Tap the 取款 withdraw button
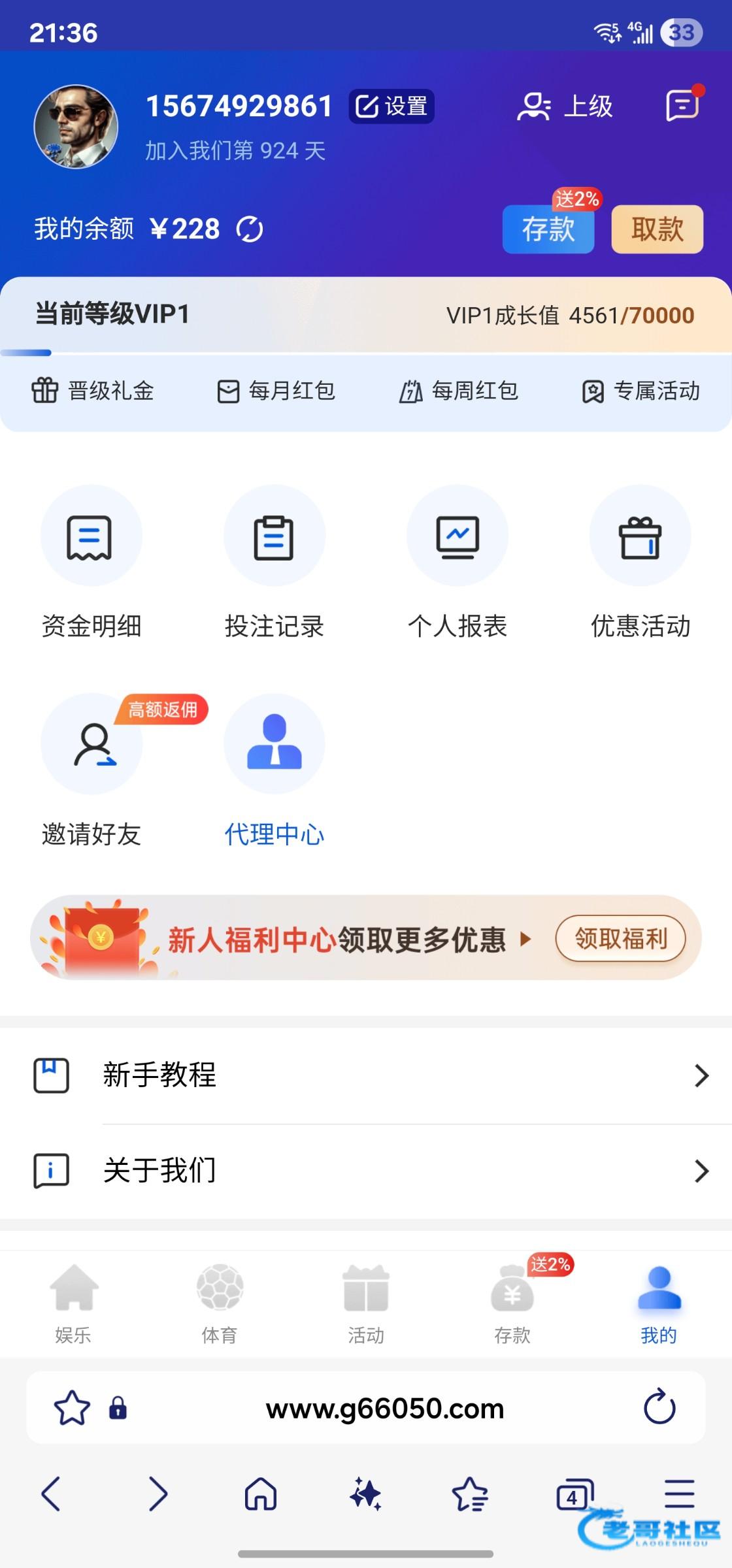This screenshot has height=1568, width=732. (x=657, y=229)
